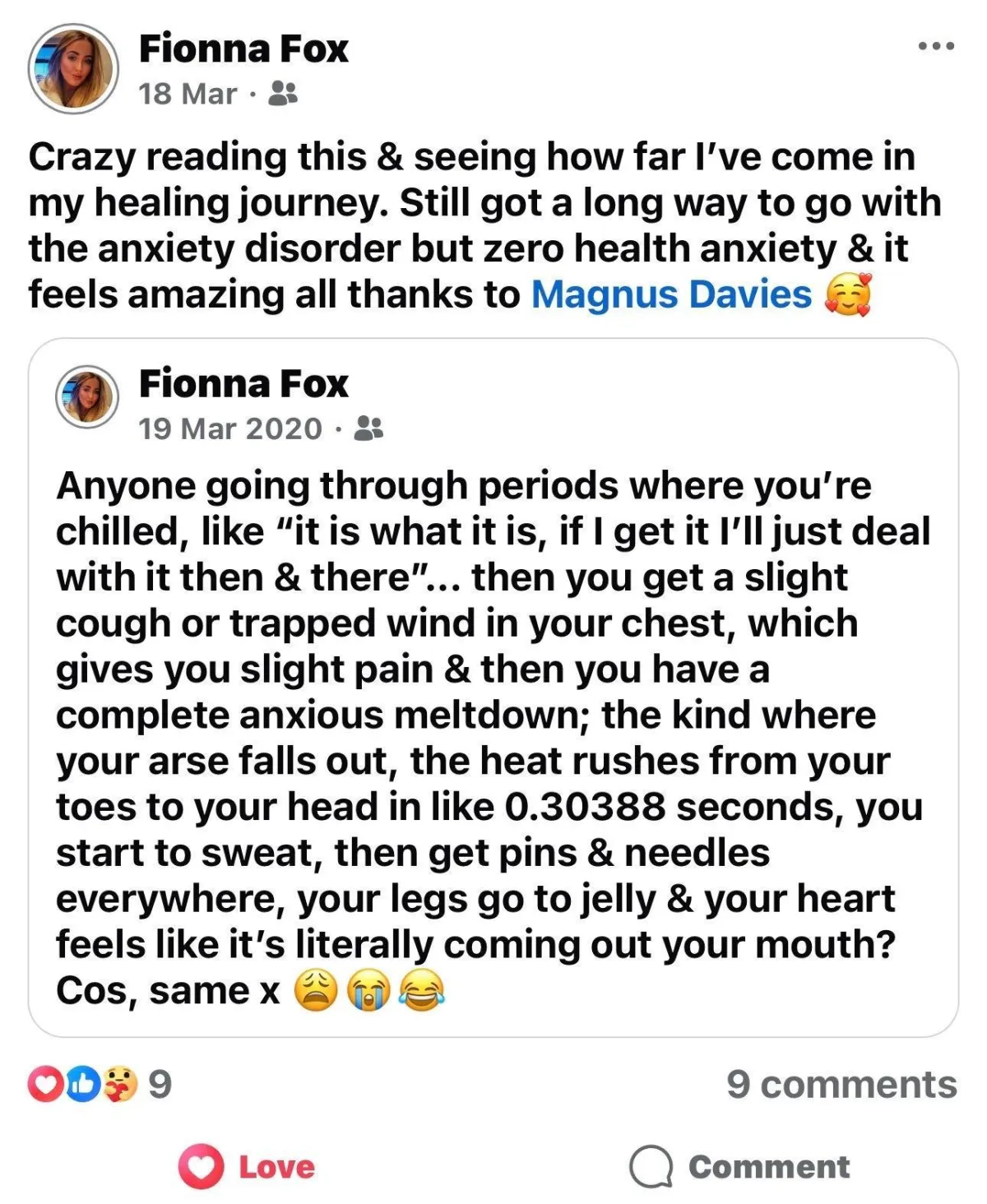Open the shared 19 Mar 2020 memory post
Screen dimensions: 987x1204
[493, 688]
